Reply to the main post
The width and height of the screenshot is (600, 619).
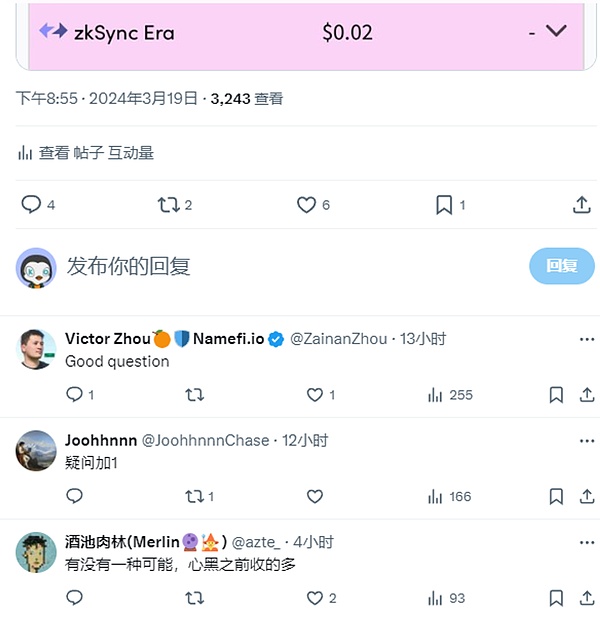coord(32,205)
